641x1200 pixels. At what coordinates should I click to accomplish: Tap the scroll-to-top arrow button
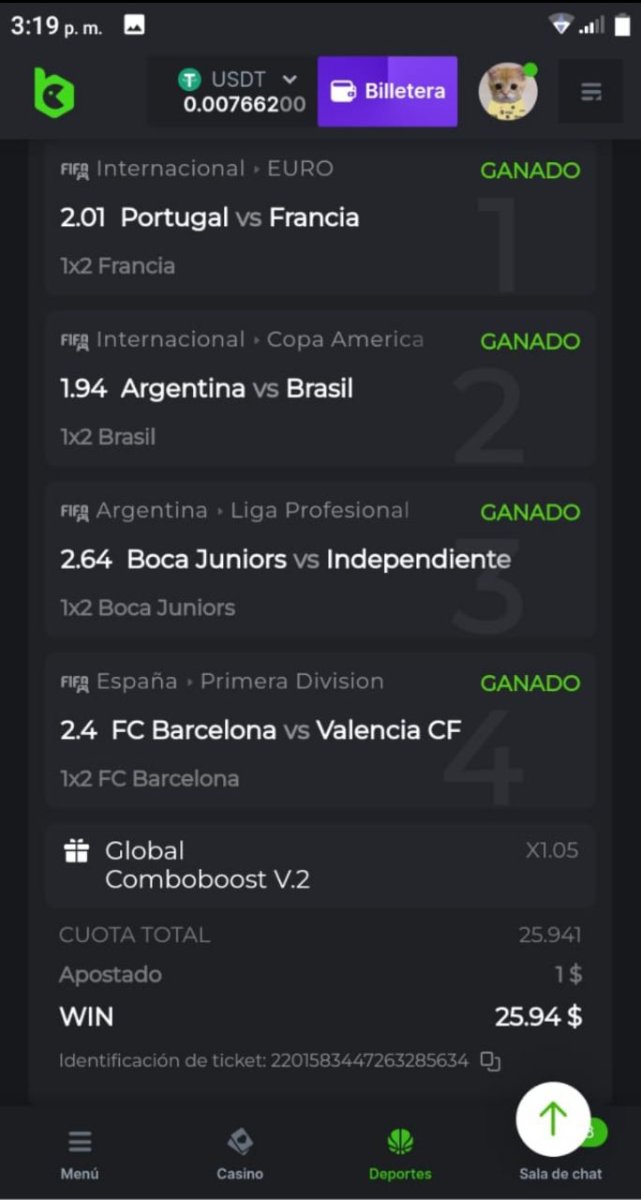tap(553, 1119)
